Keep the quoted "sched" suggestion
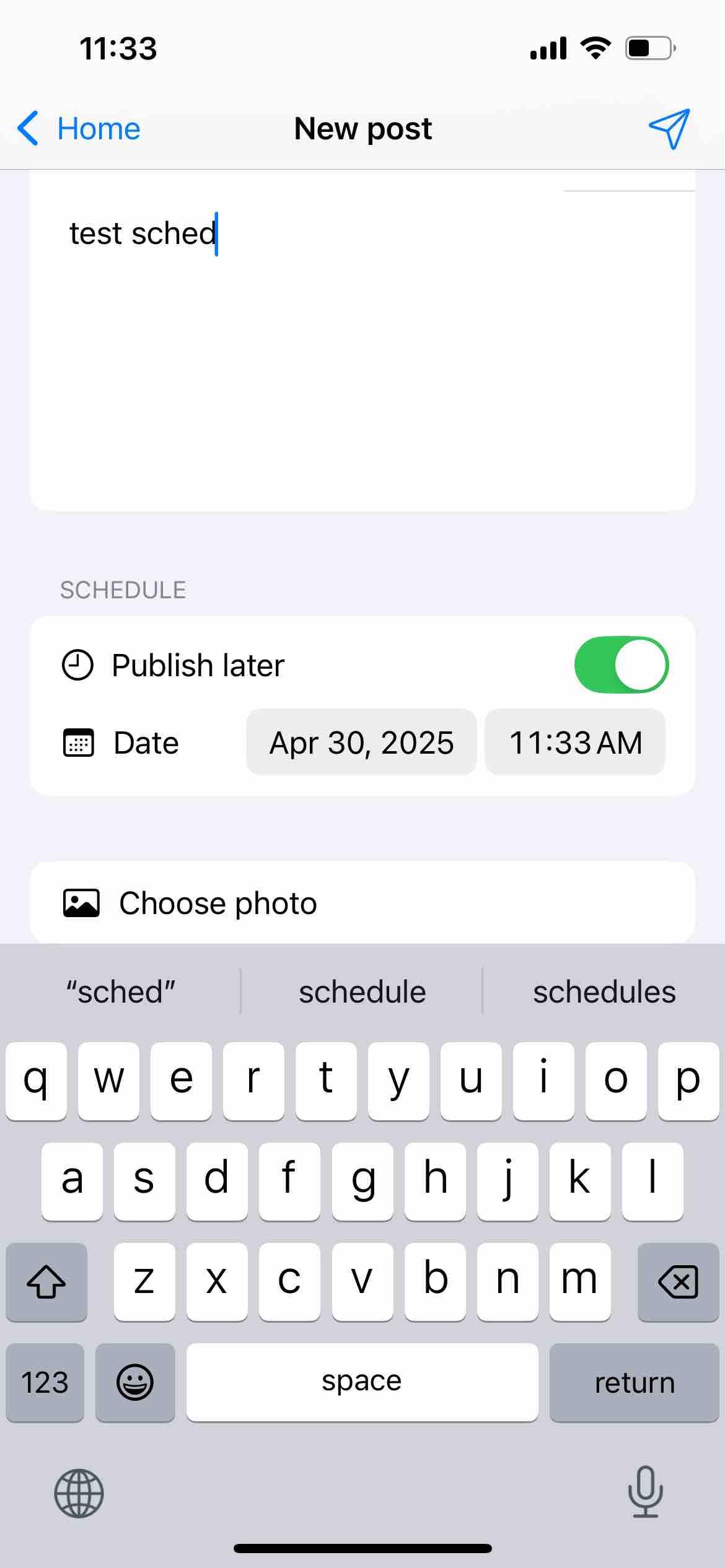 [121, 992]
